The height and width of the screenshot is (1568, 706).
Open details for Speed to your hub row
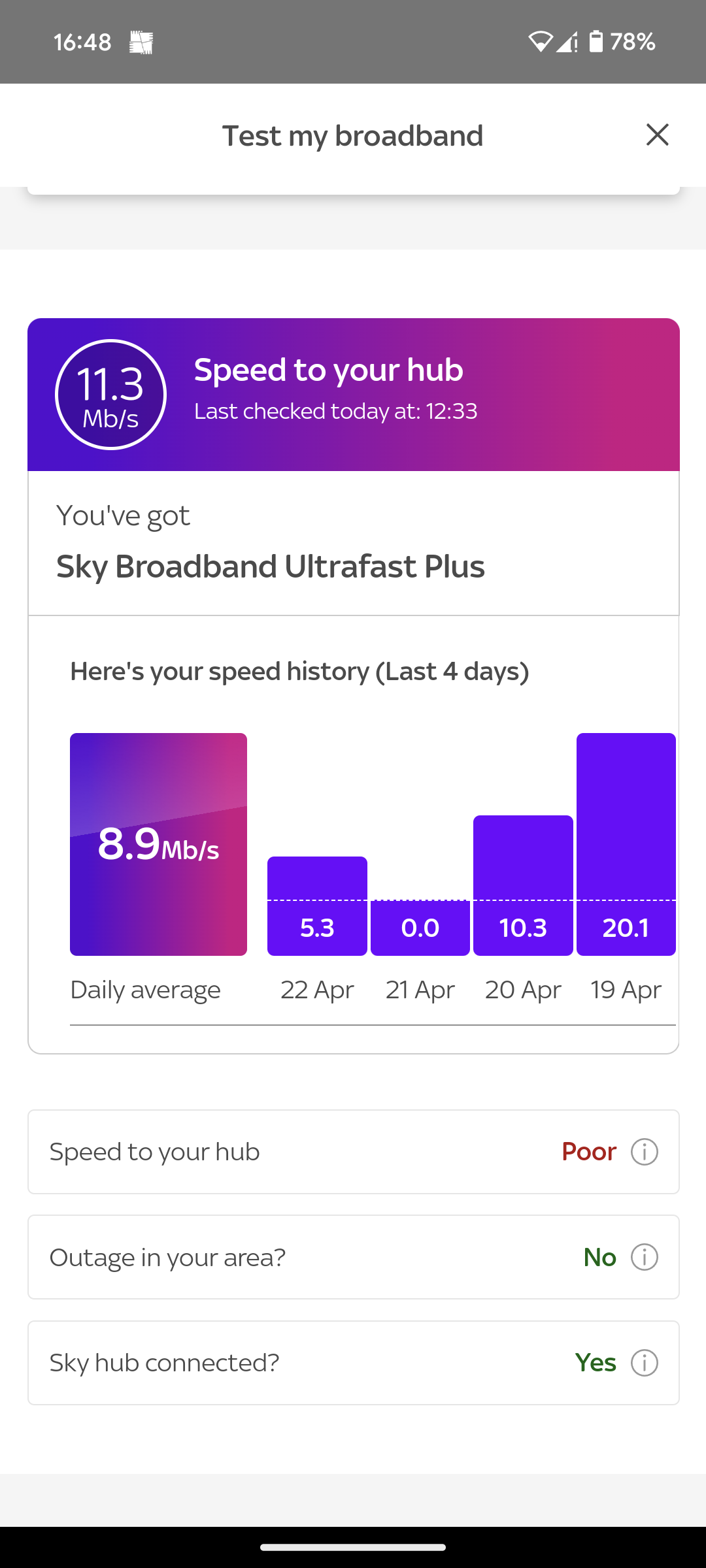coord(261,1152)
